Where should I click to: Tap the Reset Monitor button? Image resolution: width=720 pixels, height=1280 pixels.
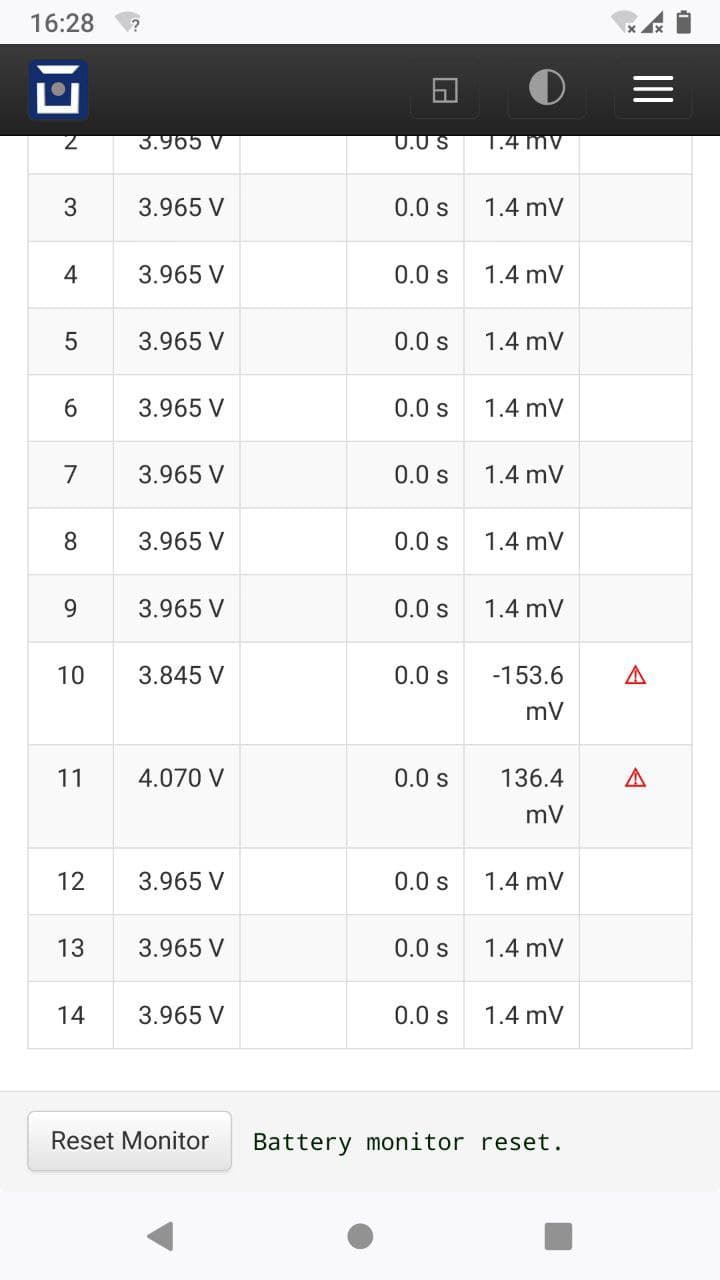point(129,1141)
